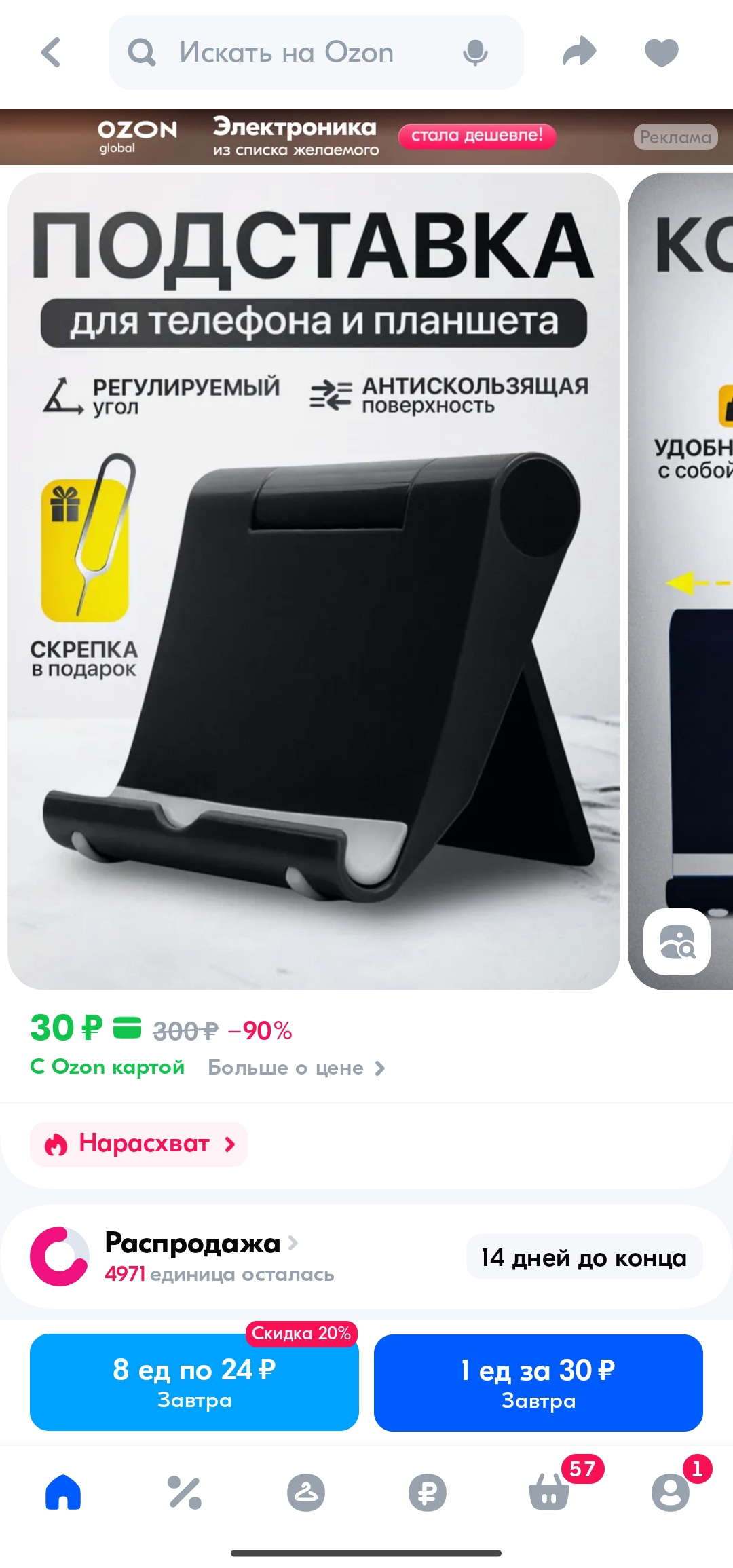Open the Ozon search field
The width and height of the screenshot is (733, 1568).
pyautogui.click(x=286, y=52)
